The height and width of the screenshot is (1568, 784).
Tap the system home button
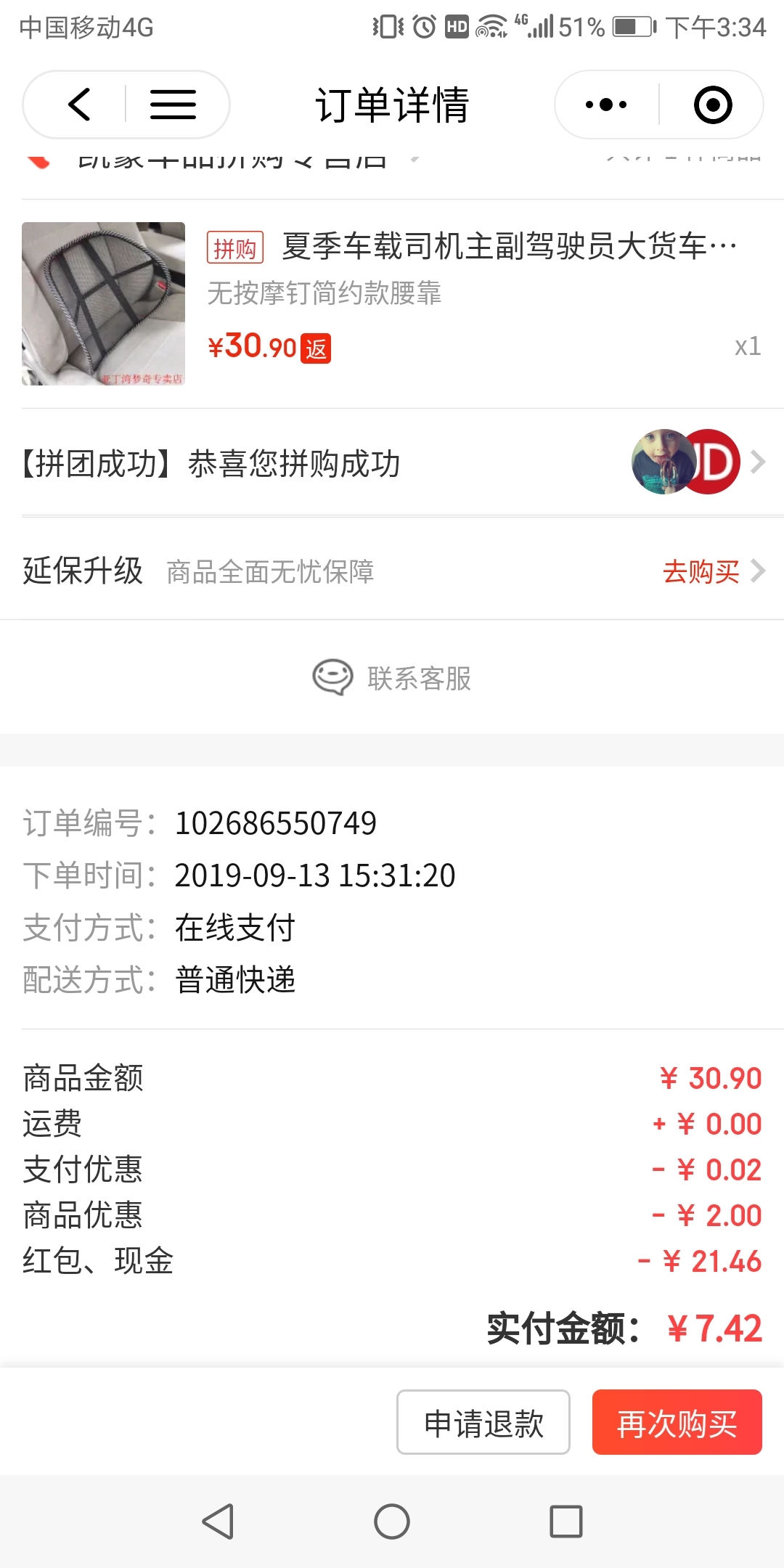[392, 1521]
